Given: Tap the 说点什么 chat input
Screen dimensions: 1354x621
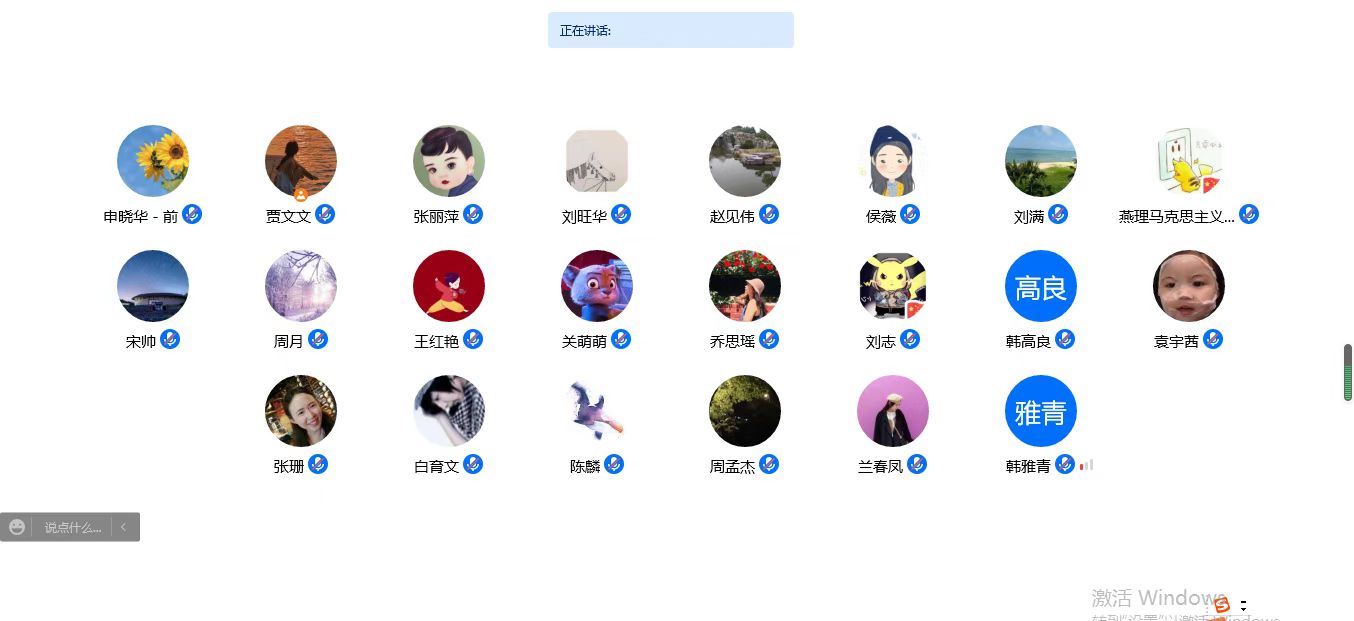Looking at the screenshot, I should click(72, 527).
